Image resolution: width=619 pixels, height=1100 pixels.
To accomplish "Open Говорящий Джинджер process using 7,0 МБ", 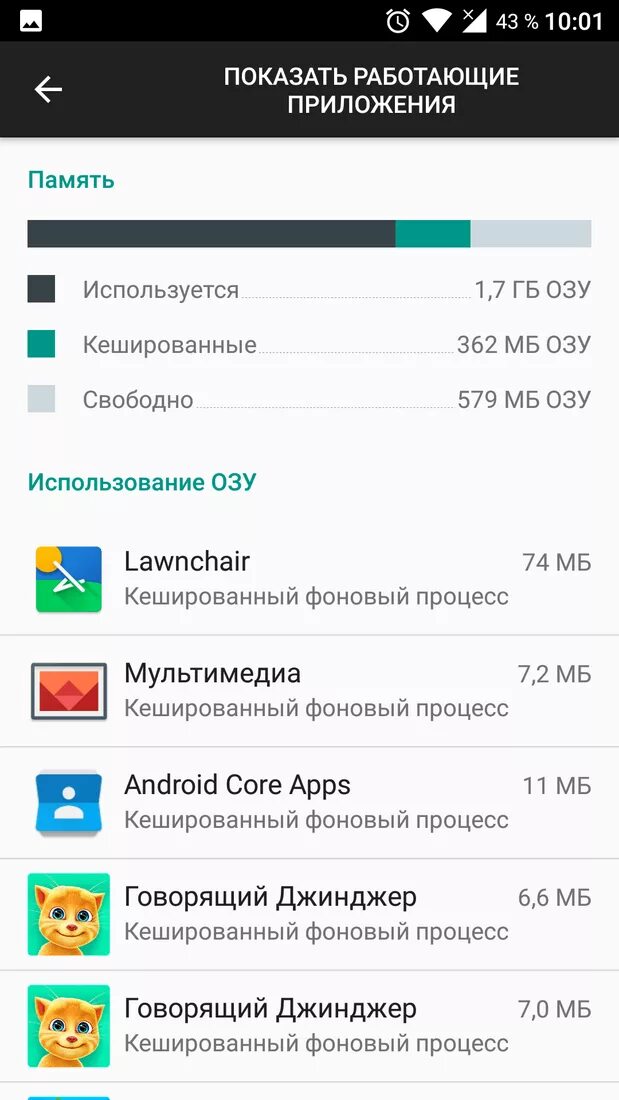I will click(x=310, y=1027).
